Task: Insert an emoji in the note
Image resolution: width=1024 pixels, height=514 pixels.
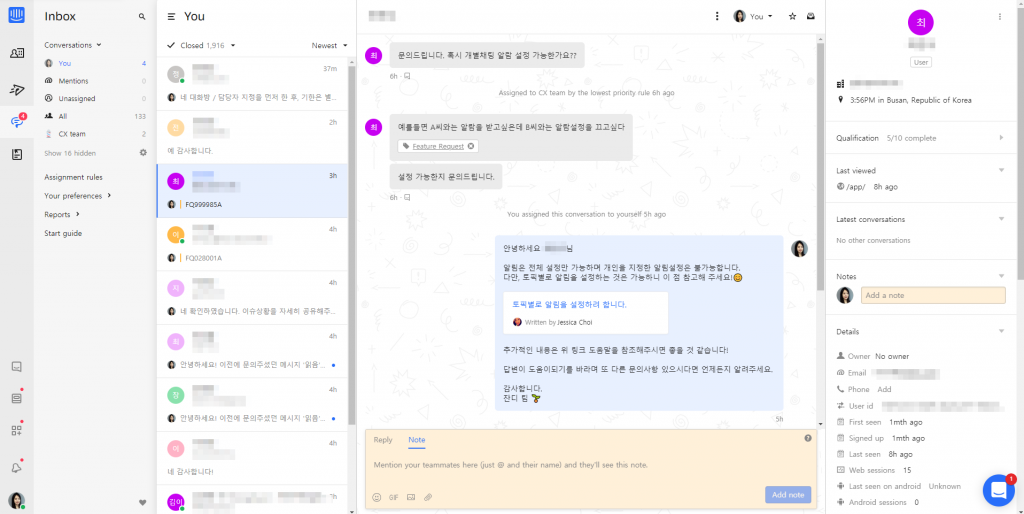Action: (377, 496)
